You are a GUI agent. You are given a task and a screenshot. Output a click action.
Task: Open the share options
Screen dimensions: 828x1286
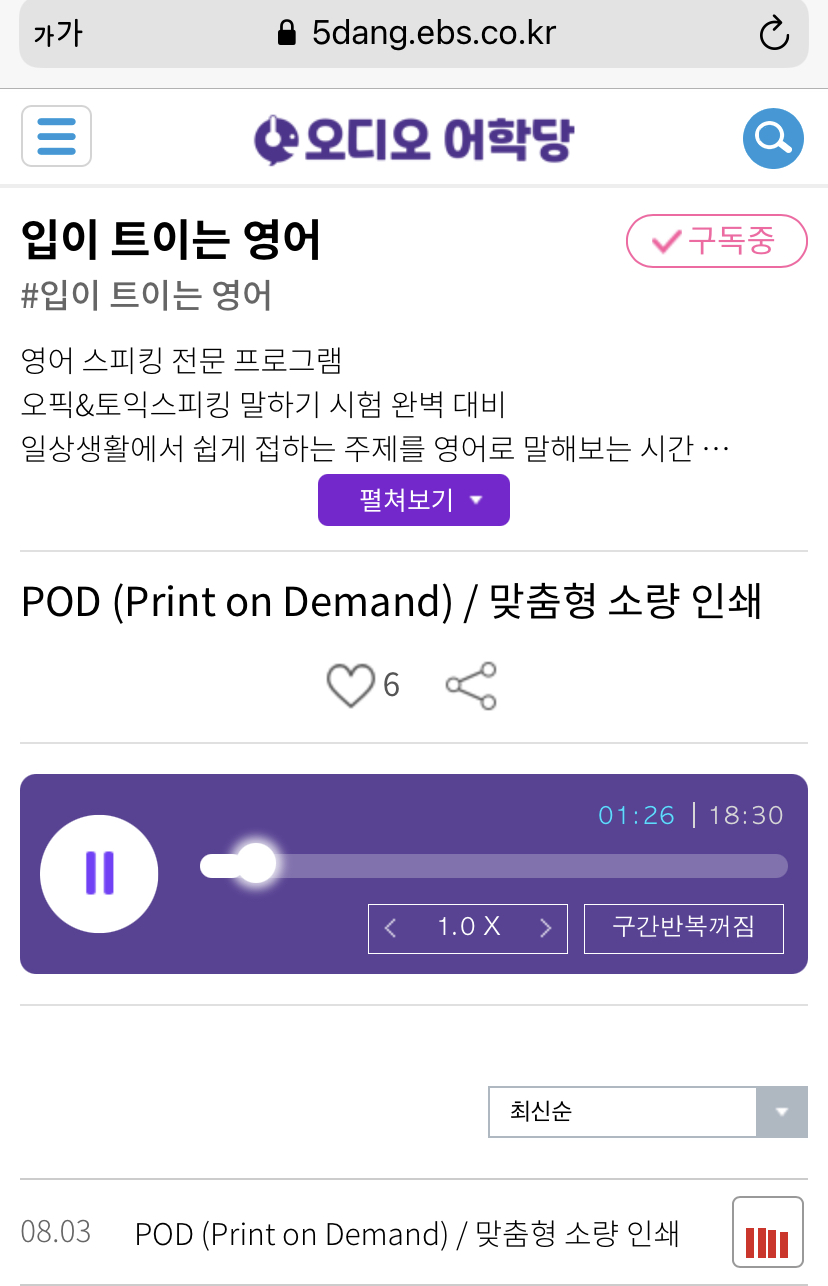(x=470, y=685)
